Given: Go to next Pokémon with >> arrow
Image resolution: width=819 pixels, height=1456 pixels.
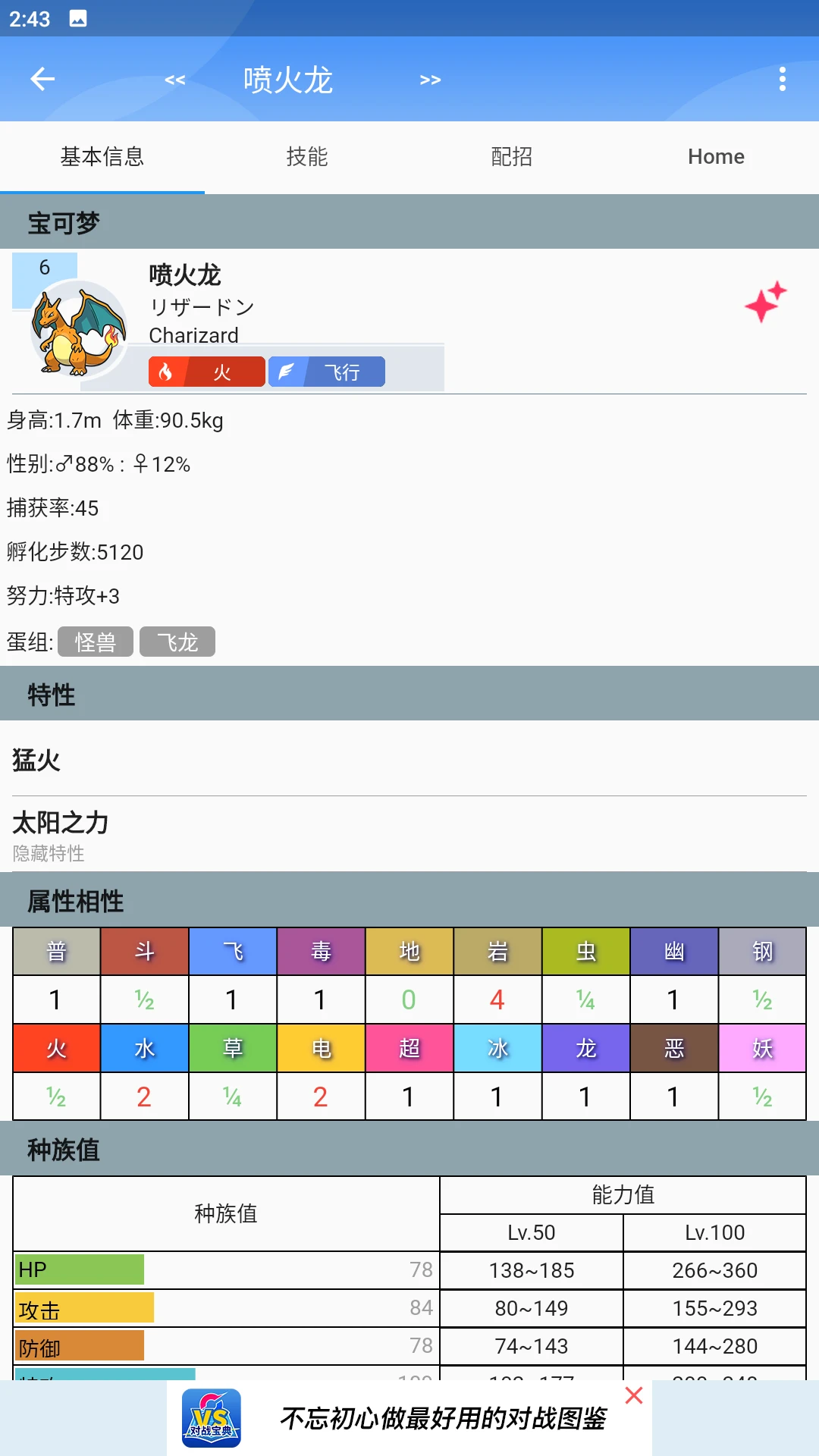Looking at the screenshot, I should click(x=430, y=80).
